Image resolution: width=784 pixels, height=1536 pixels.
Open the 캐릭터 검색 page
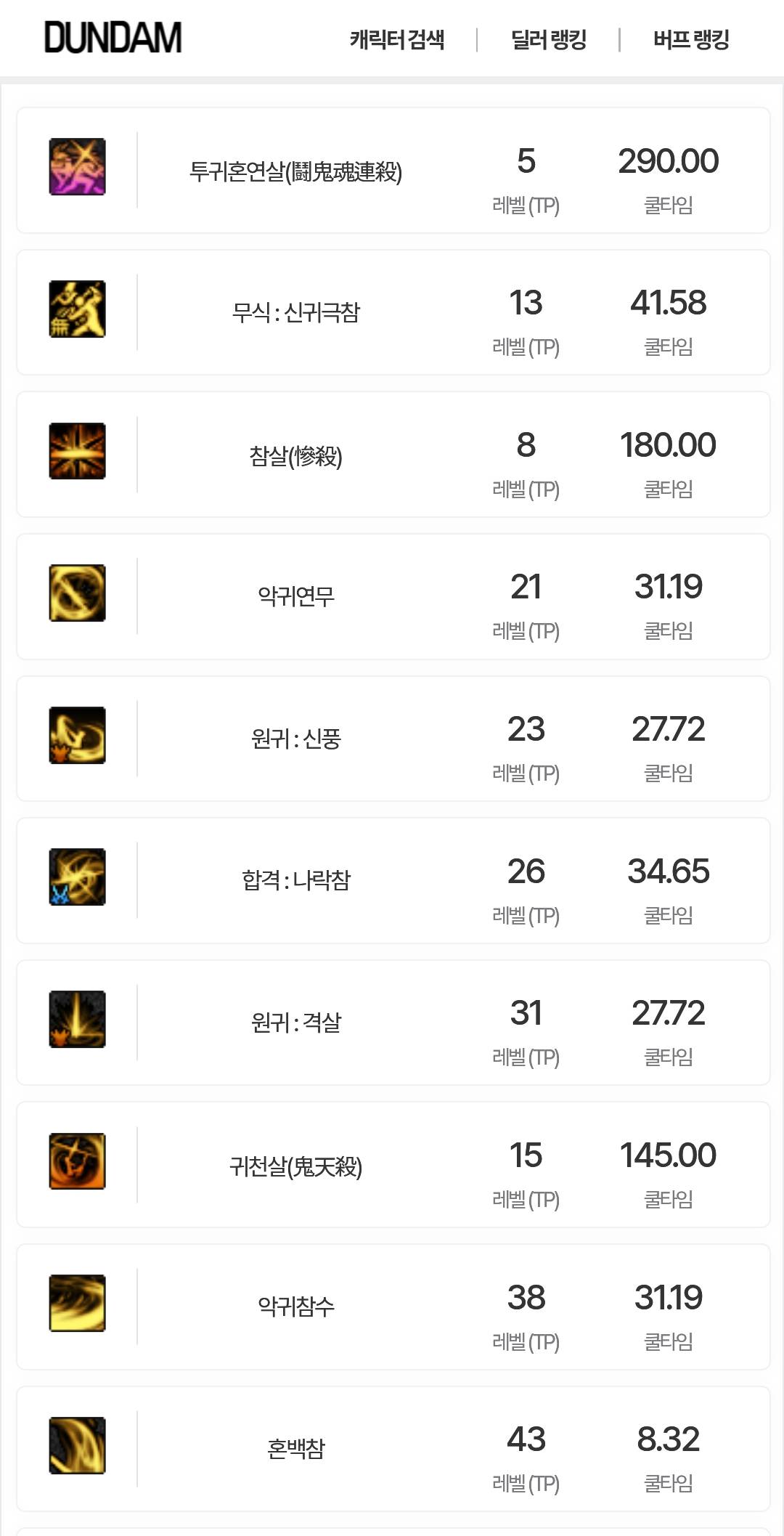point(396,39)
